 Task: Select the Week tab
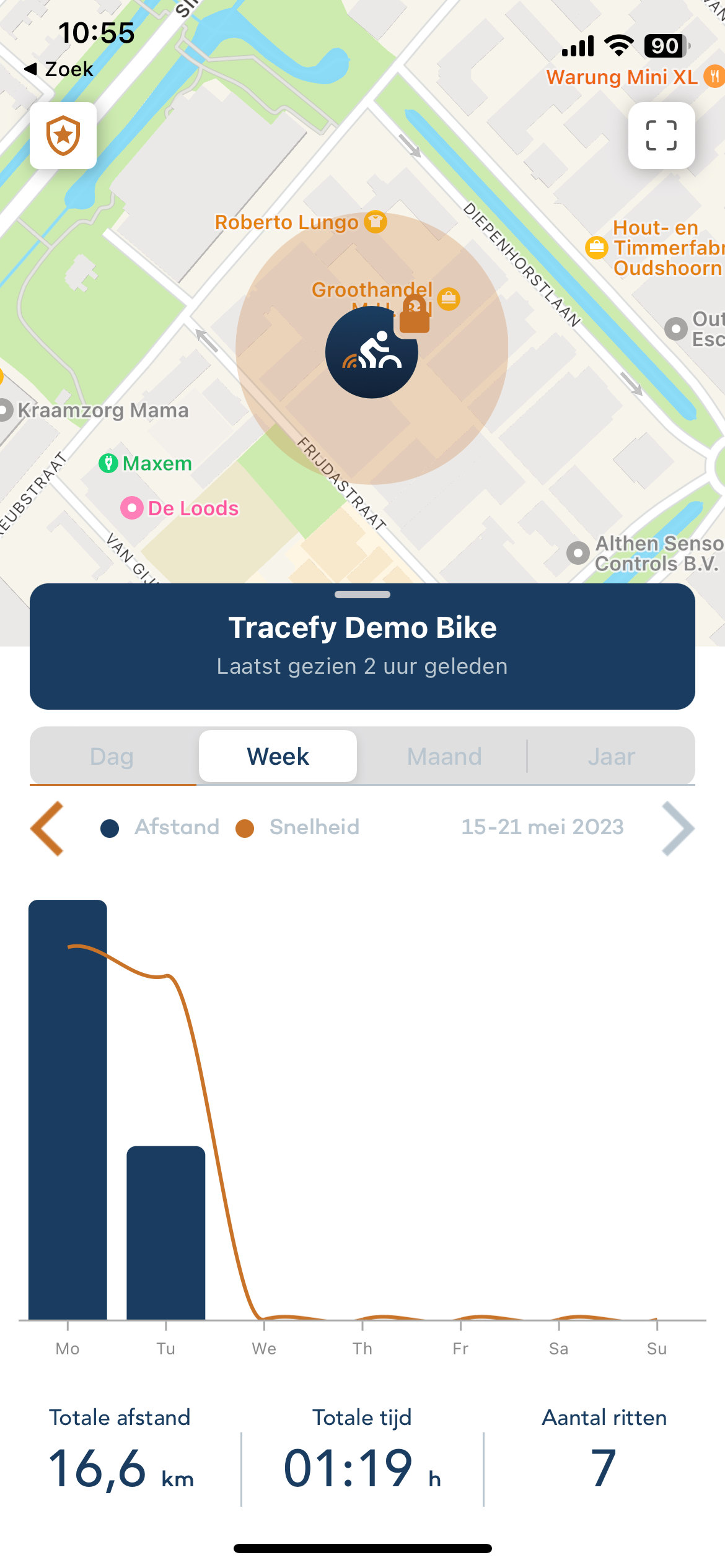click(278, 756)
